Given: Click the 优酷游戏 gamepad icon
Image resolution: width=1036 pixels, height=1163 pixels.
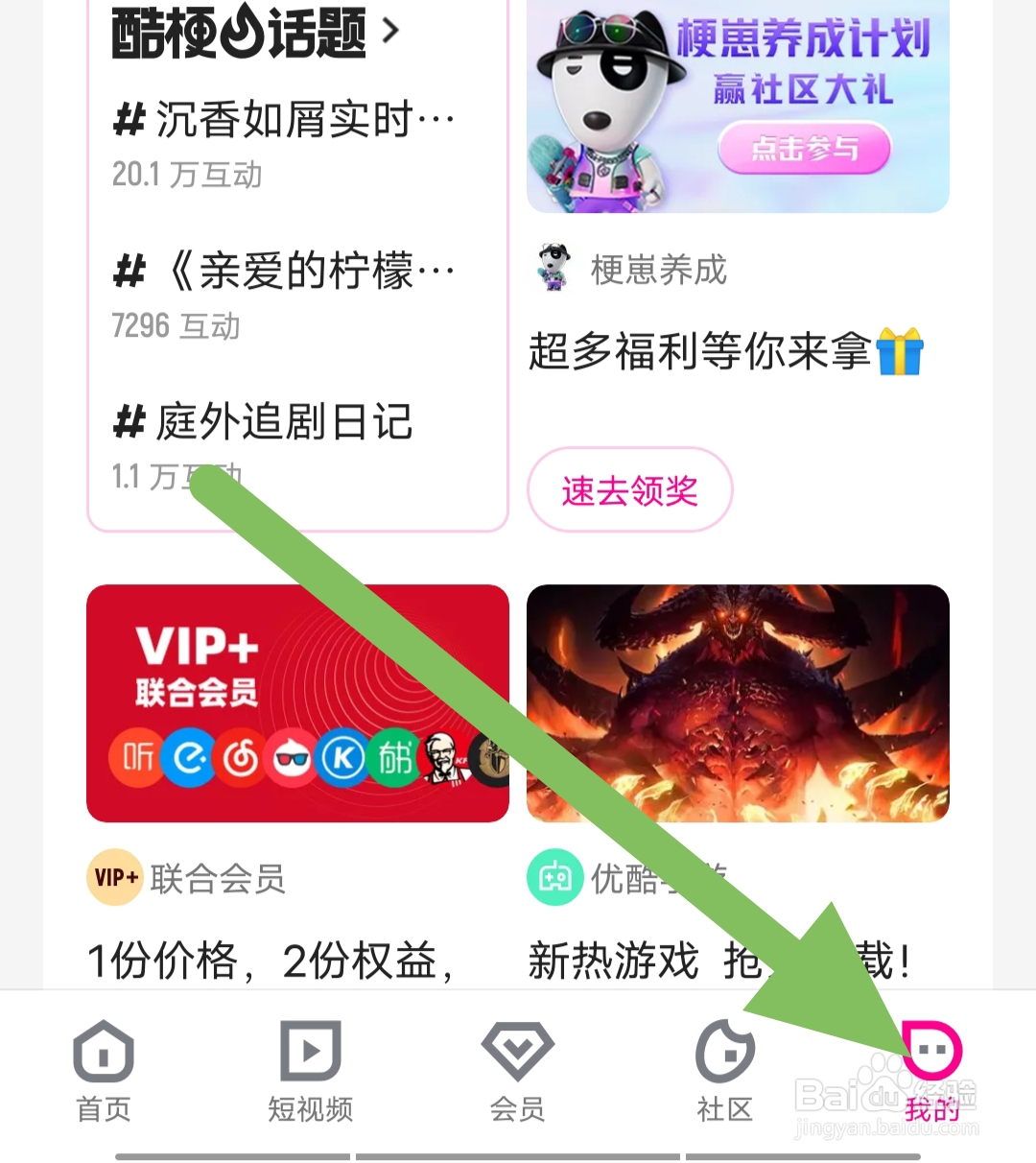Looking at the screenshot, I should point(554,876).
